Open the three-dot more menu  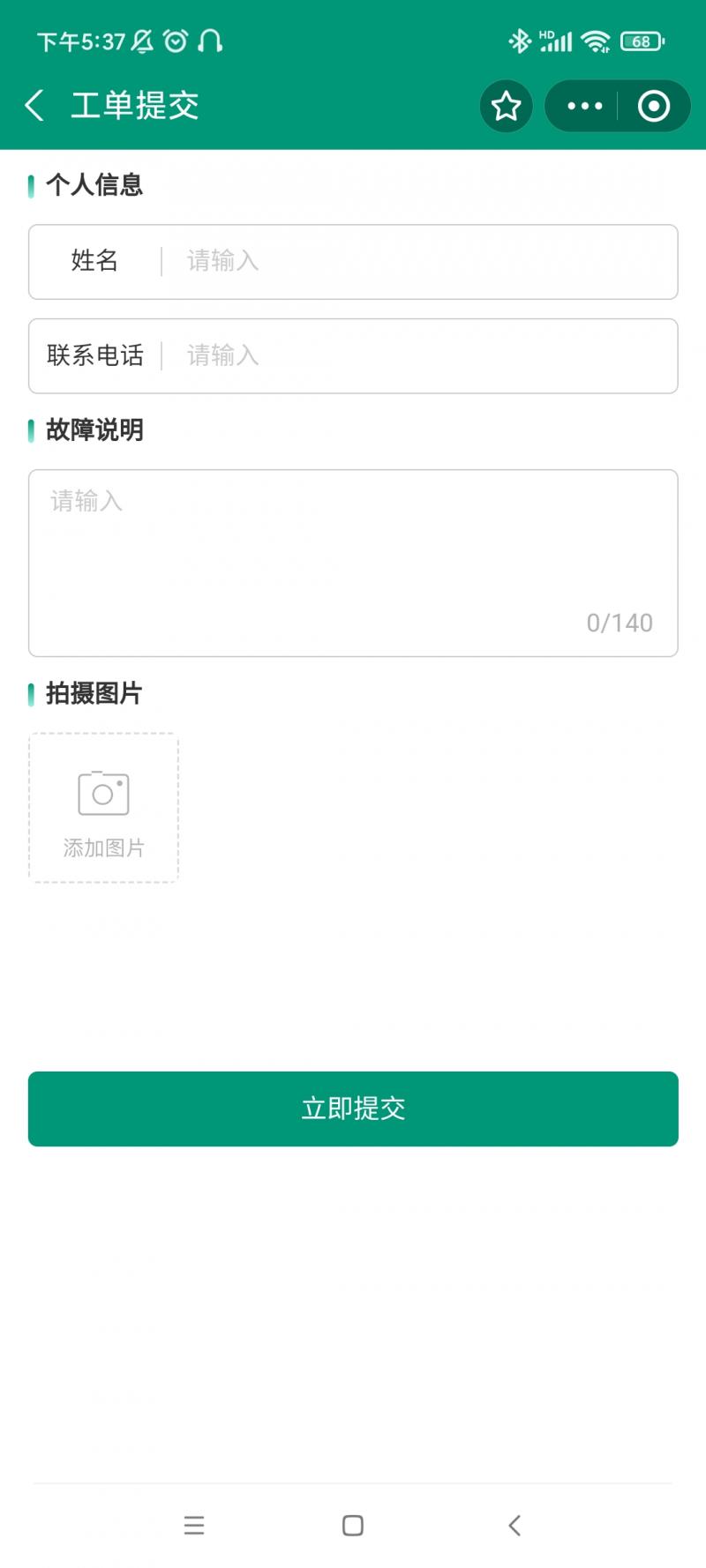tap(584, 106)
